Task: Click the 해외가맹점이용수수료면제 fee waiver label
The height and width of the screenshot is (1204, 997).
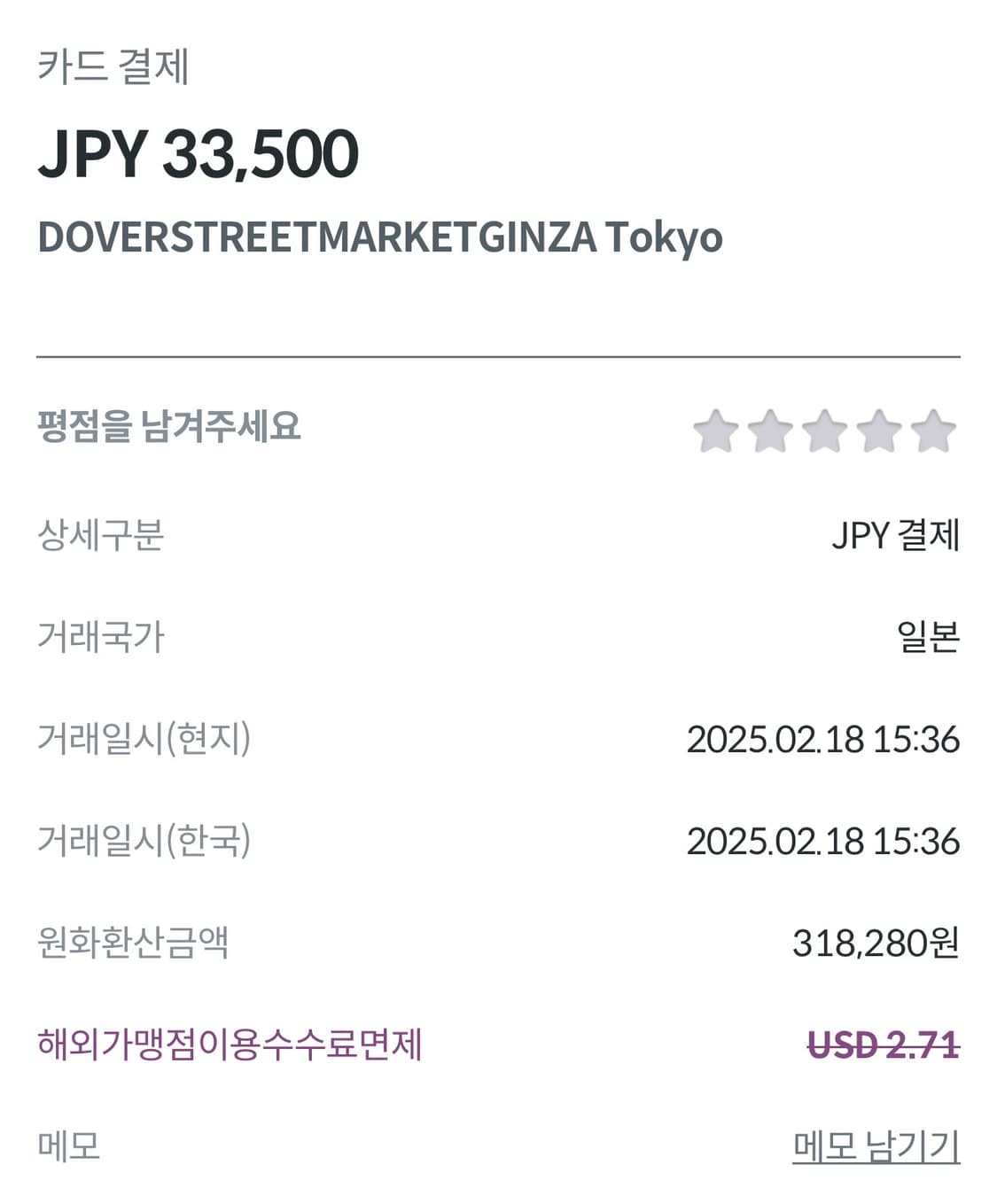Action: pos(232,1045)
